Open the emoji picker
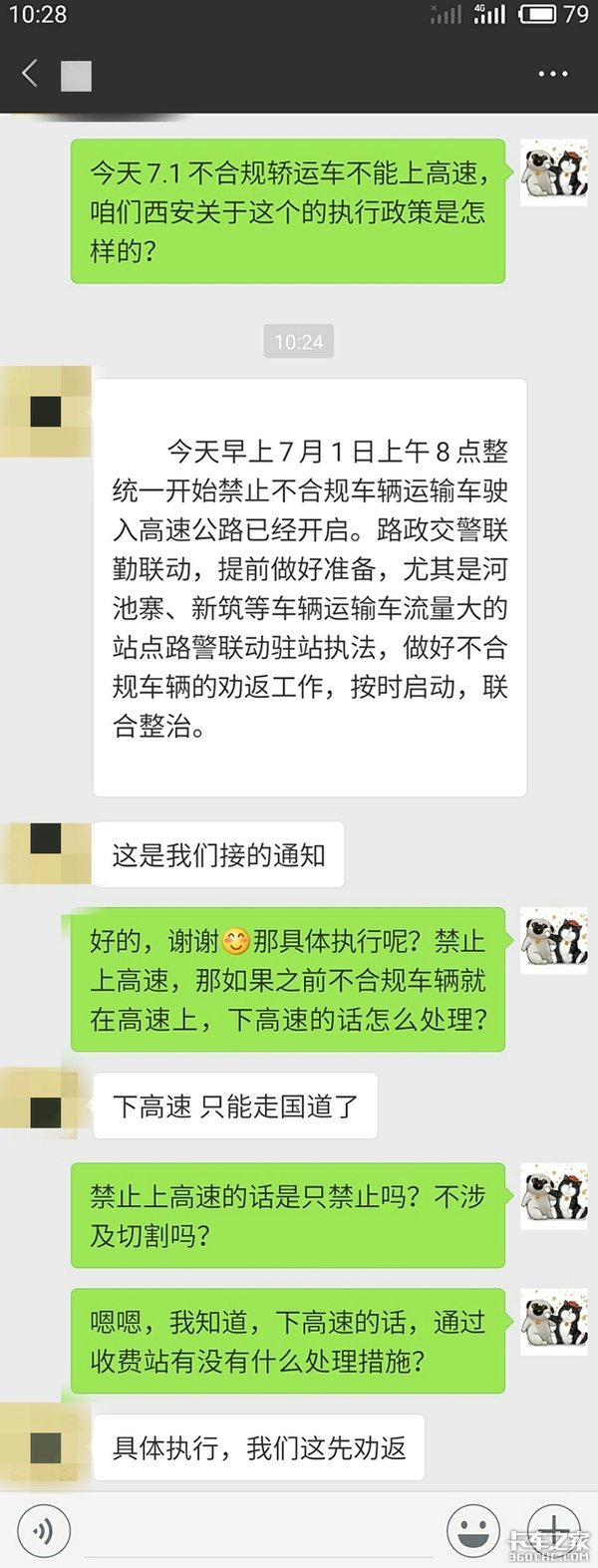Image resolution: width=598 pixels, height=1568 pixels. click(x=472, y=1530)
